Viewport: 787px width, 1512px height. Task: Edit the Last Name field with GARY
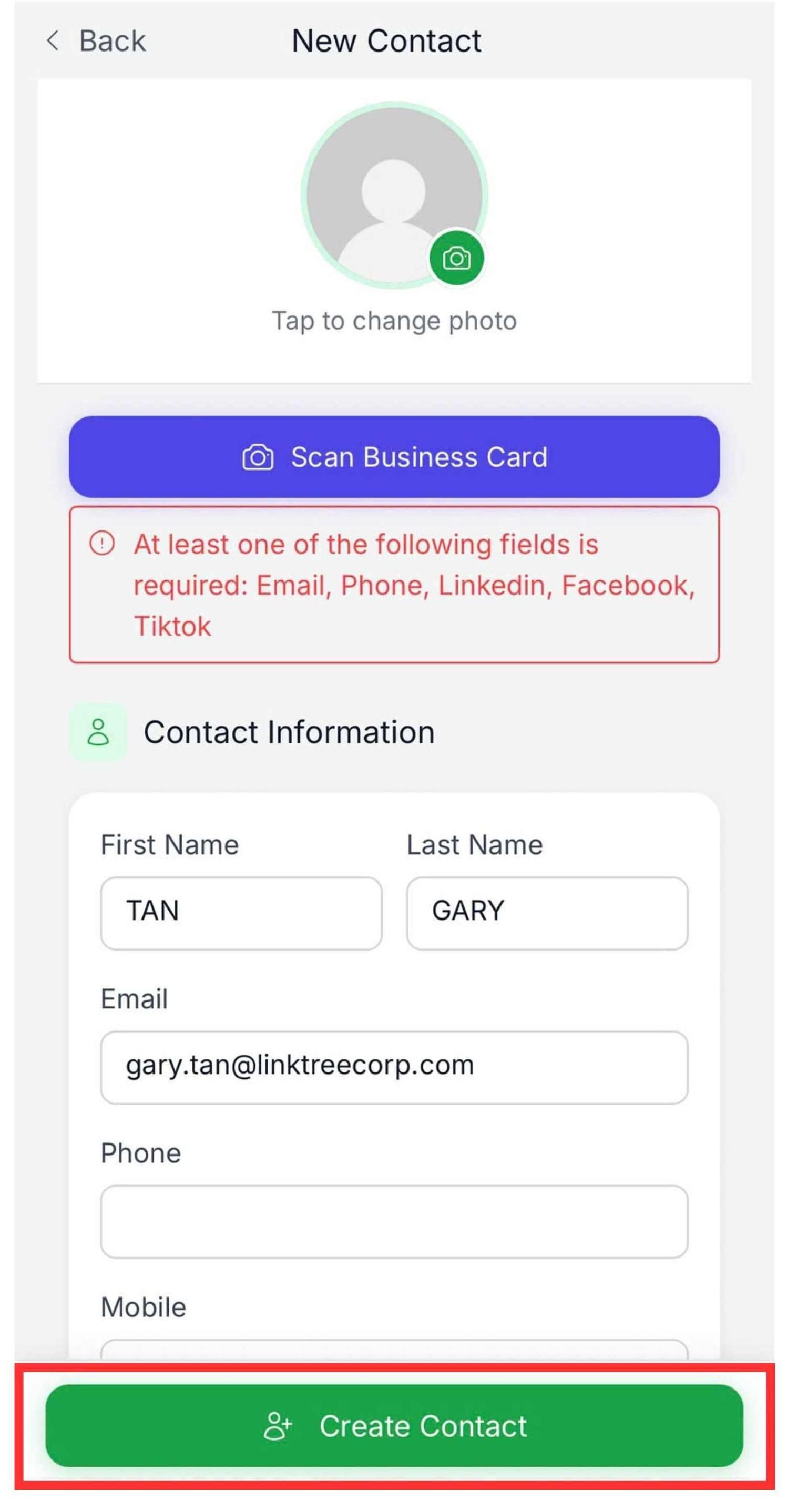[546, 913]
